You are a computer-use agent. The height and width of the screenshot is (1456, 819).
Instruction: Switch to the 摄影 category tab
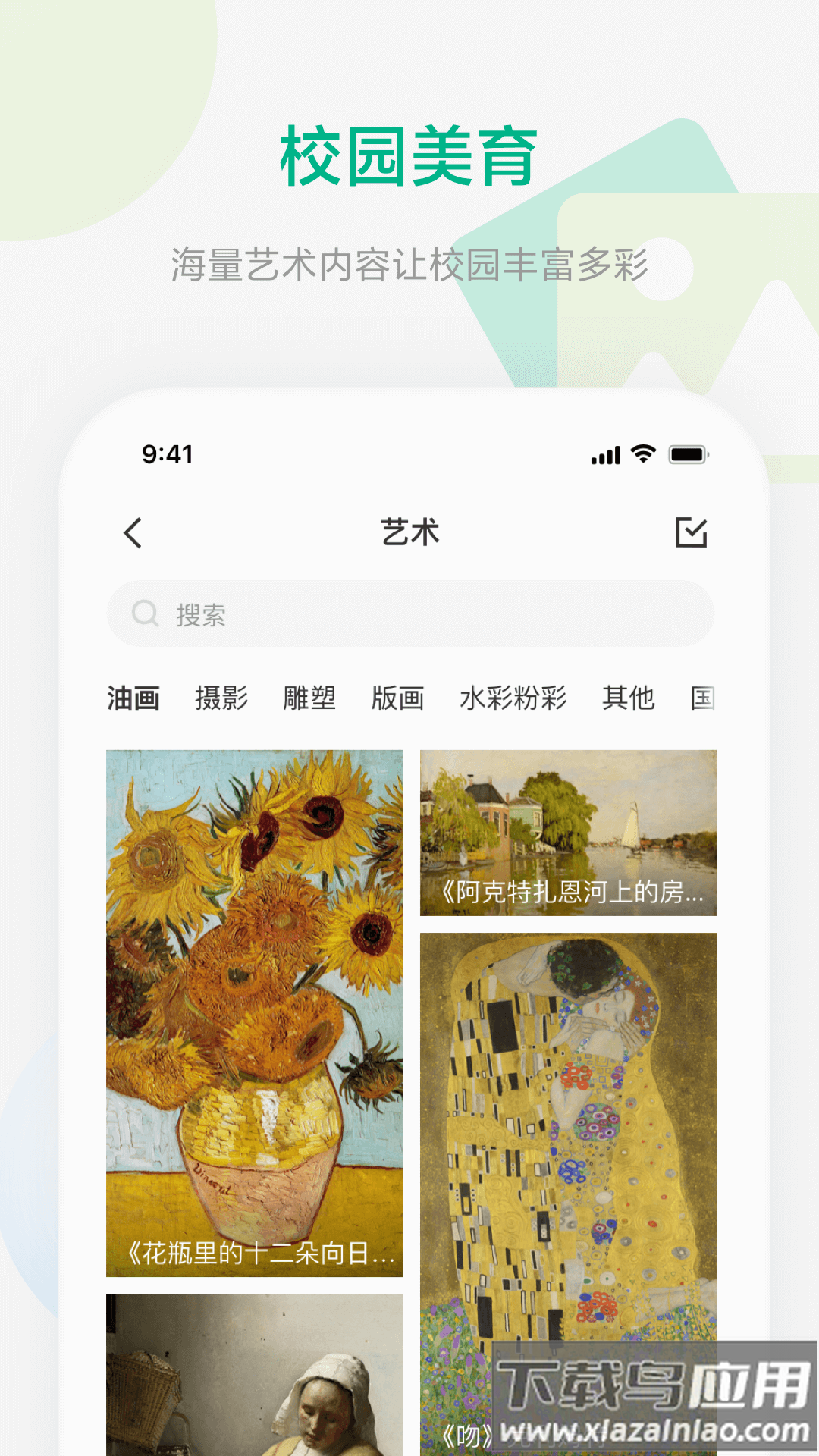(x=221, y=698)
